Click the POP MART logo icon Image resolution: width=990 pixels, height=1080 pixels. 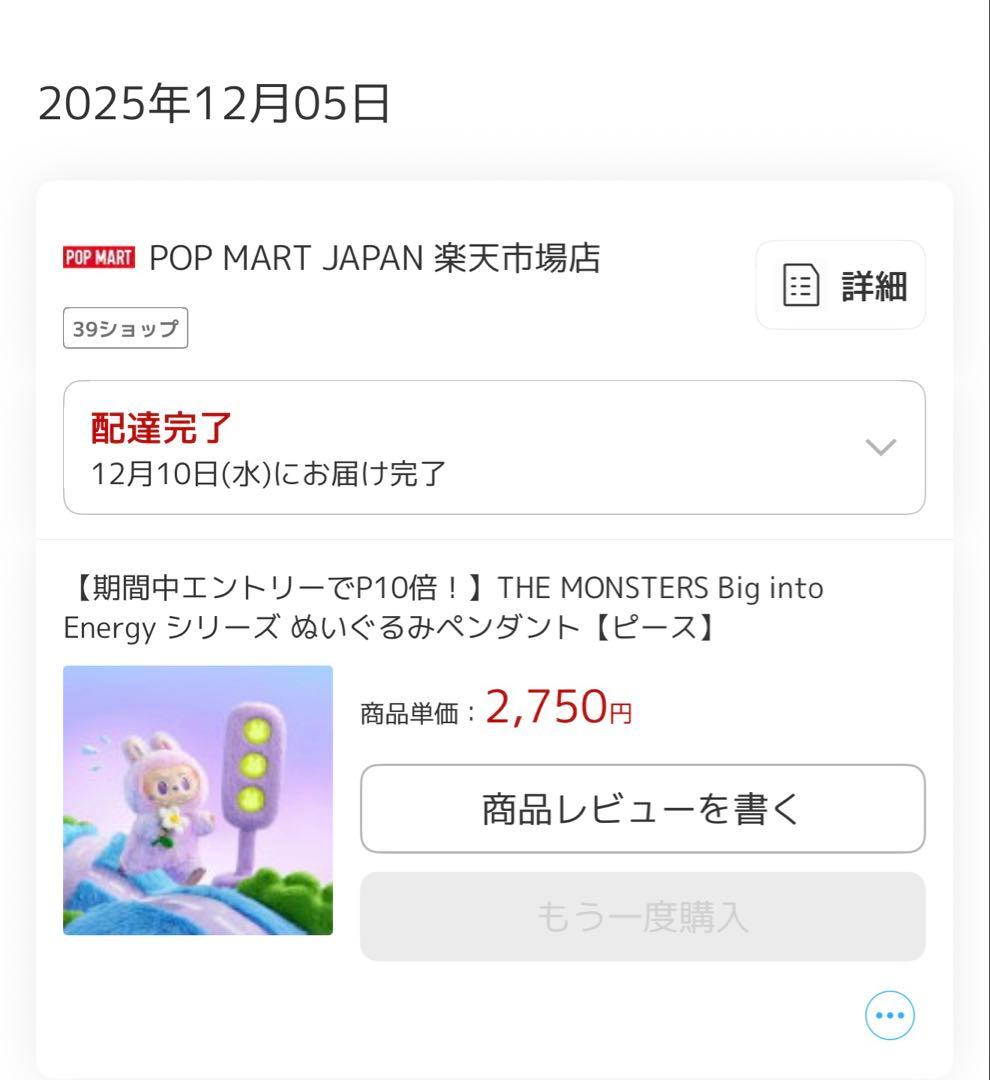[97, 257]
